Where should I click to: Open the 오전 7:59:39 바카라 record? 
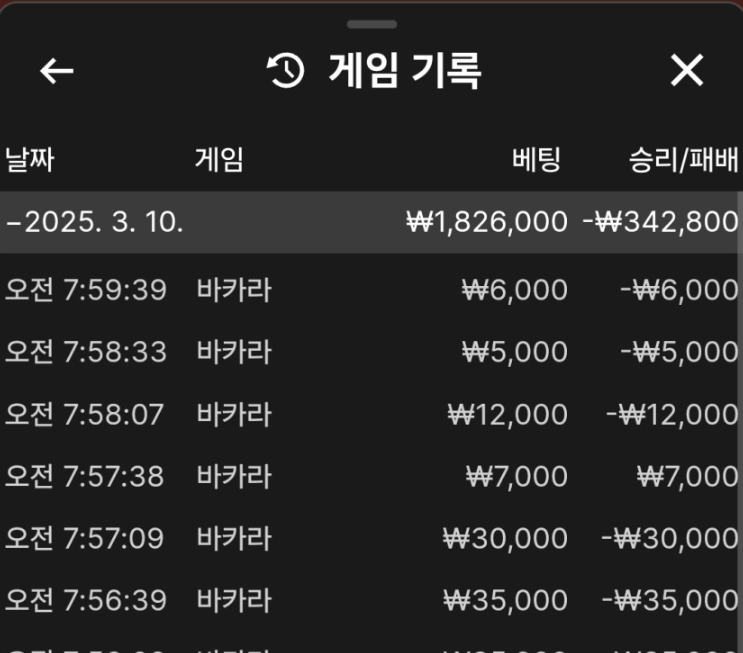click(x=371, y=290)
